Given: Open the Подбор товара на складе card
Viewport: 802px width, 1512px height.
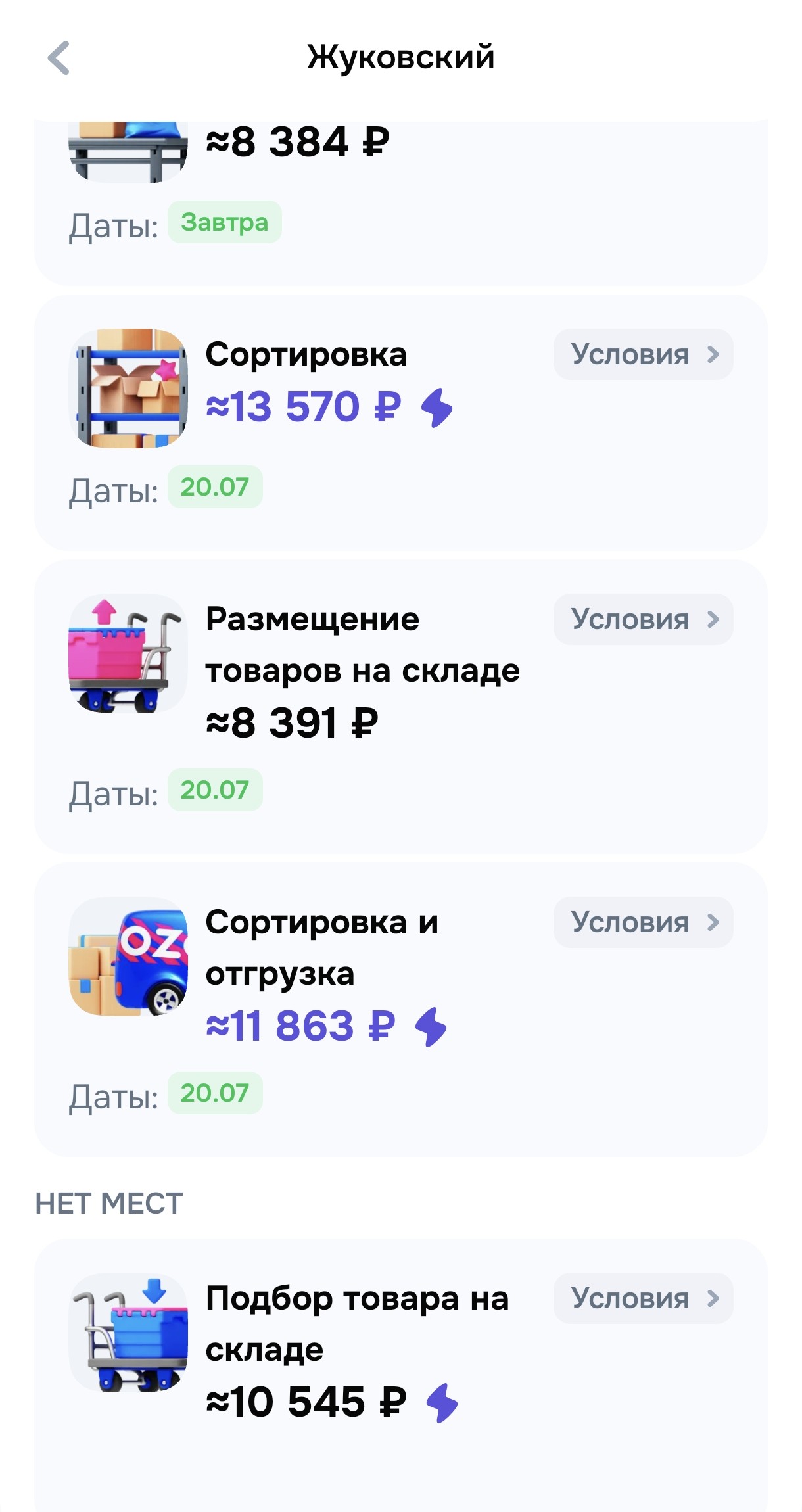Looking at the screenshot, I should click(356, 1324).
